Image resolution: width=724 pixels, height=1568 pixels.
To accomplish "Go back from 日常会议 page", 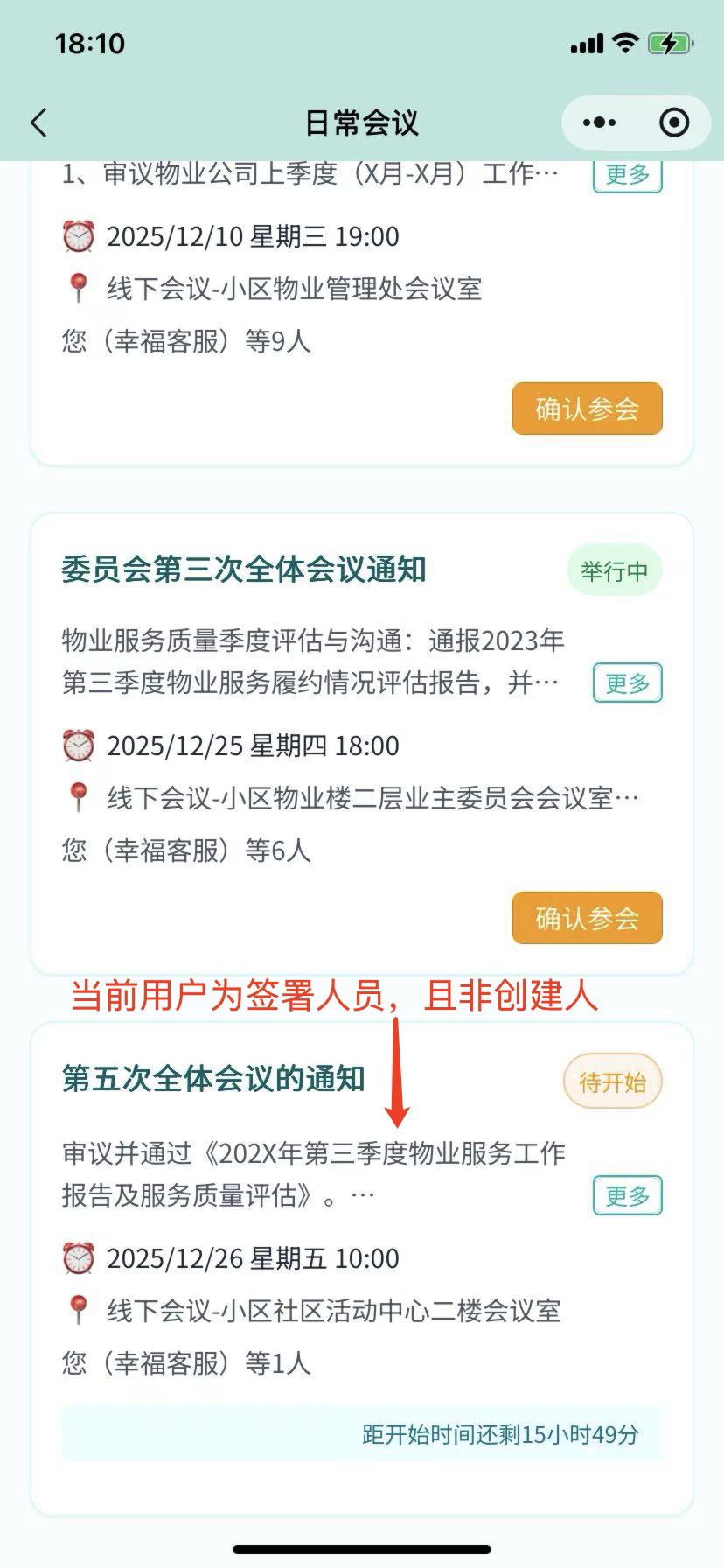I will point(39,122).
